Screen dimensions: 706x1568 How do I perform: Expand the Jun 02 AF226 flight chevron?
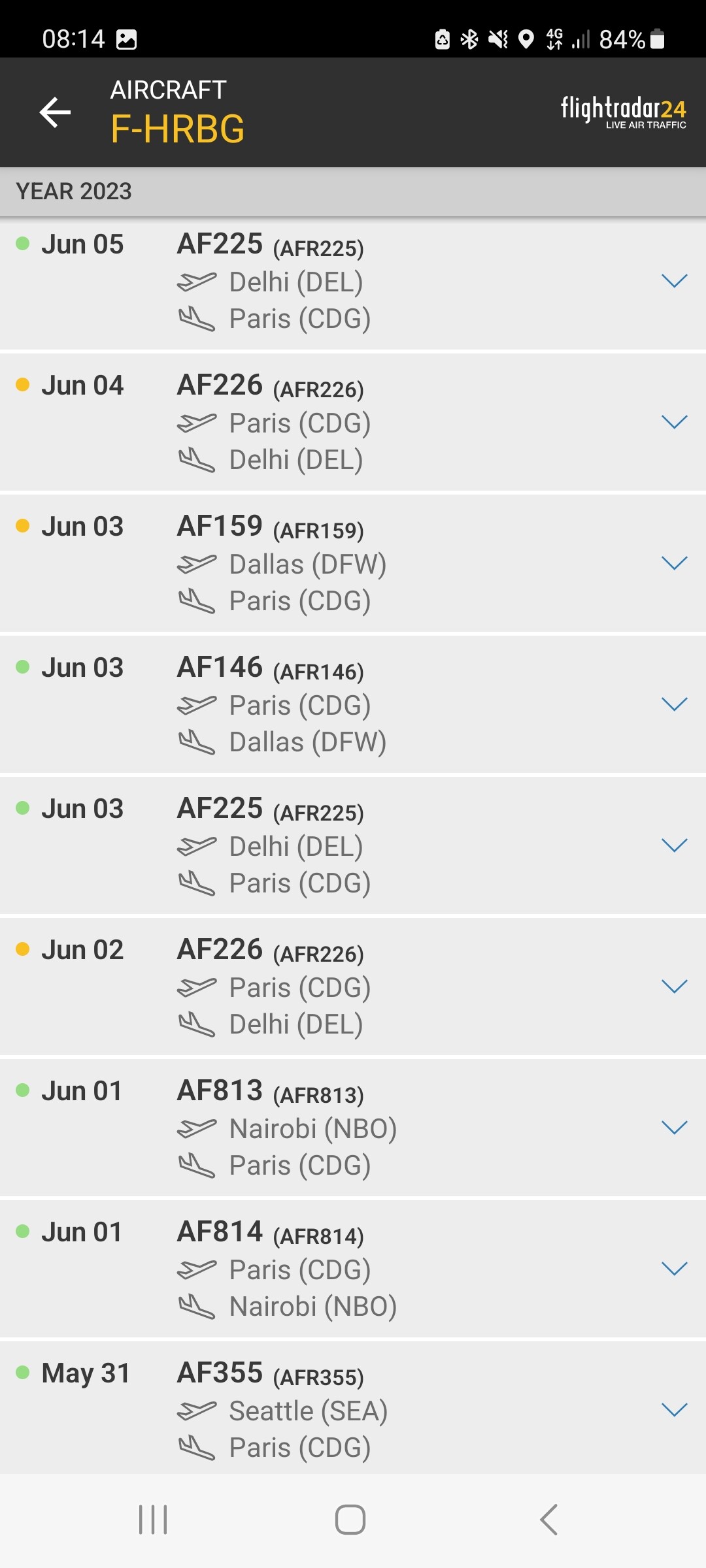[674, 987]
